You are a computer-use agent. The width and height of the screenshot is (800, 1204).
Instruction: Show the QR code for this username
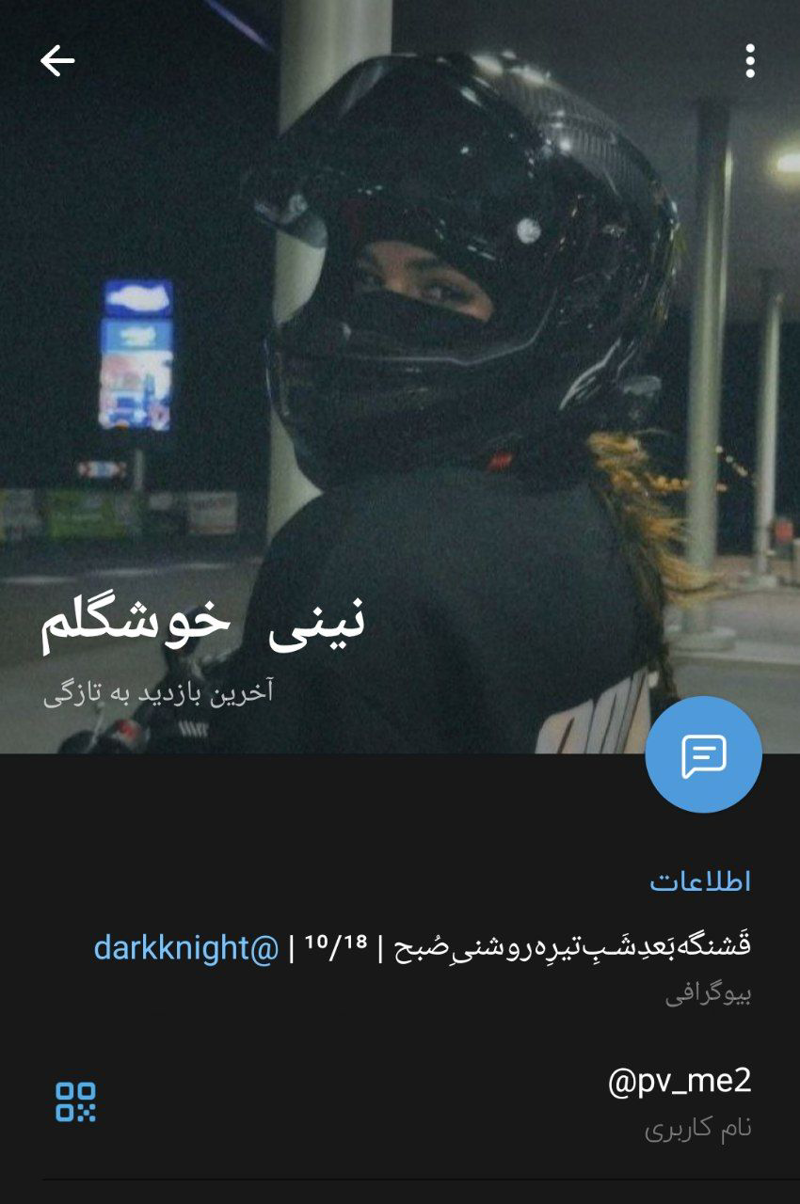click(x=76, y=1101)
